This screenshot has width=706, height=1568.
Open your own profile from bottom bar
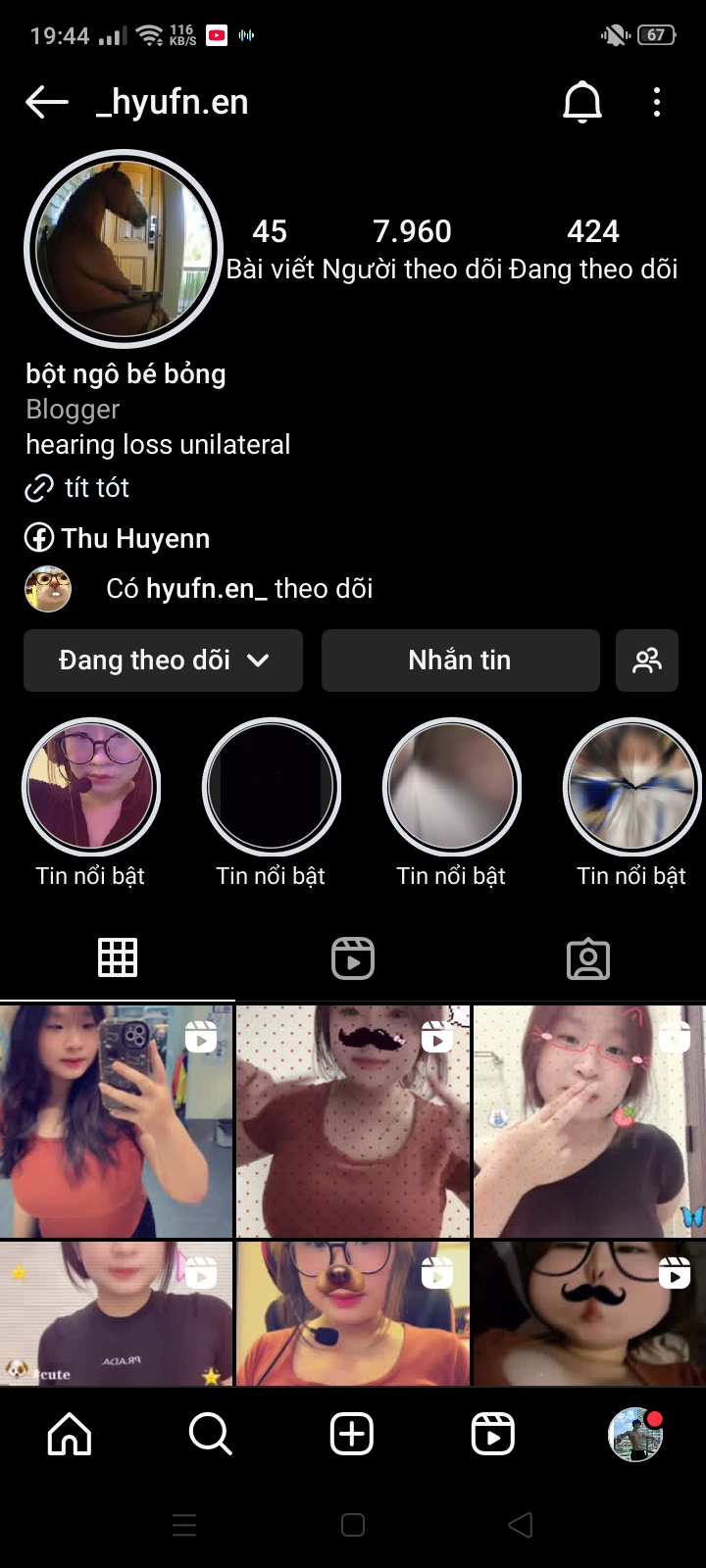[634, 1435]
